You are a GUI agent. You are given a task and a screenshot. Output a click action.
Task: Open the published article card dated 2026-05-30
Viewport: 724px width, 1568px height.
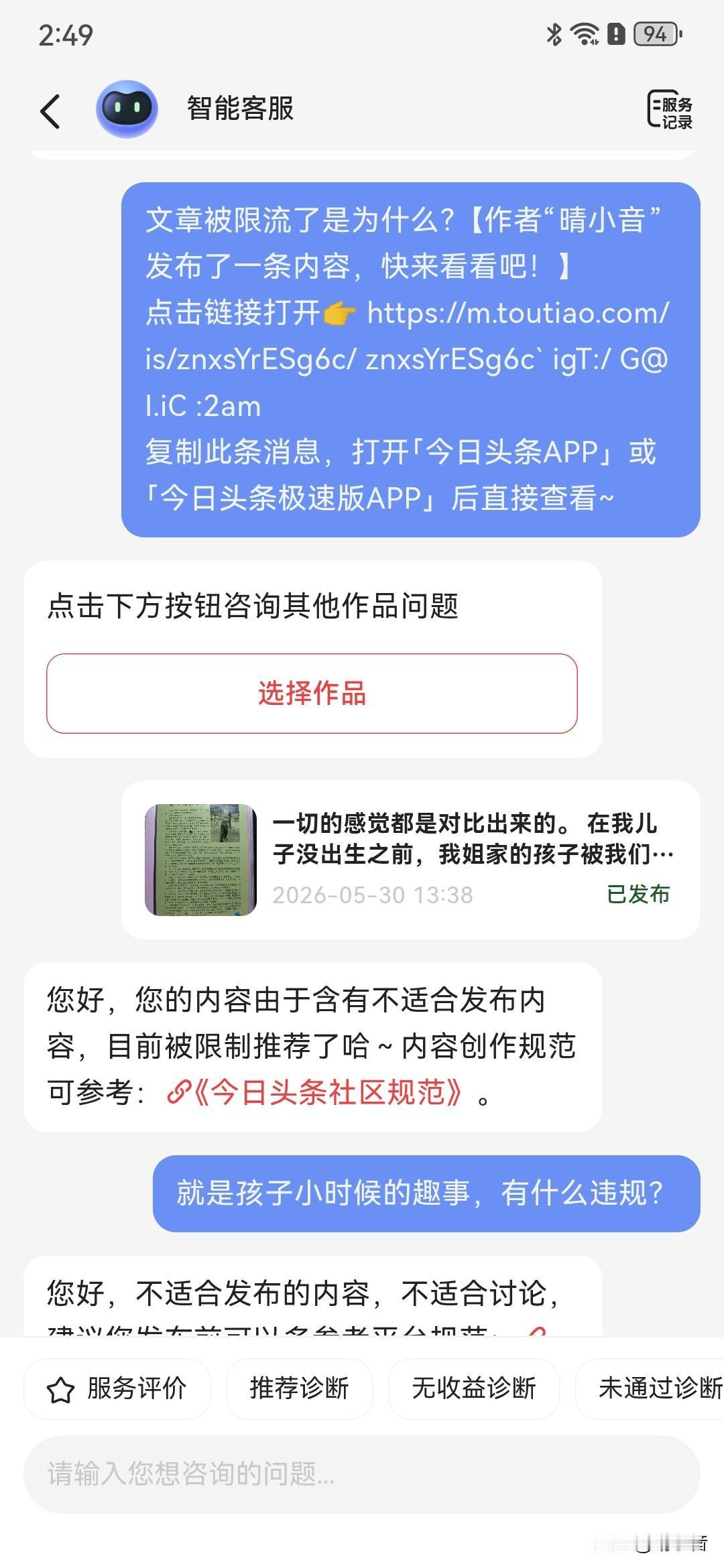coord(410,860)
